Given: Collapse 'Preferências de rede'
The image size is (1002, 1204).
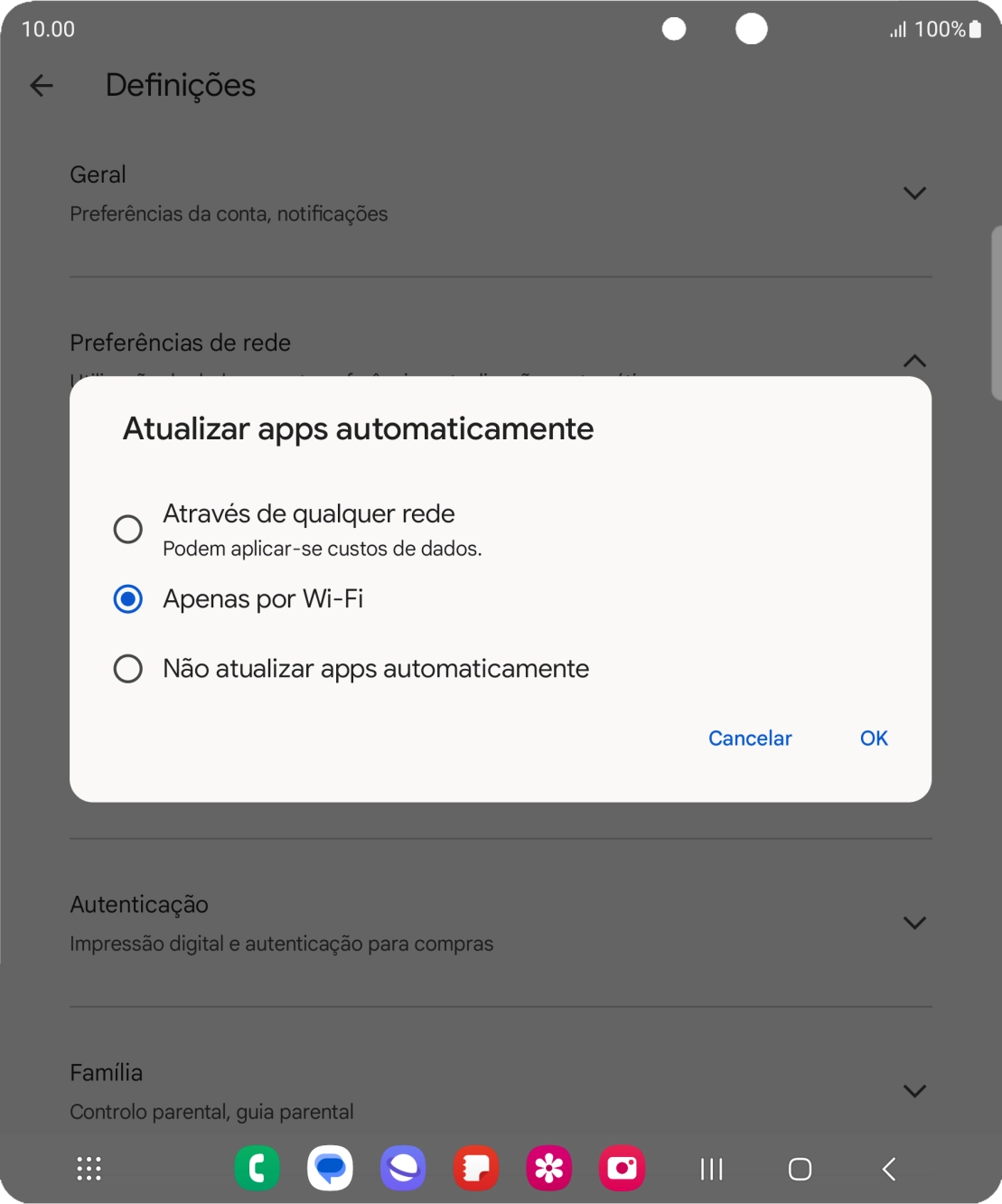Looking at the screenshot, I should click(x=914, y=361).
